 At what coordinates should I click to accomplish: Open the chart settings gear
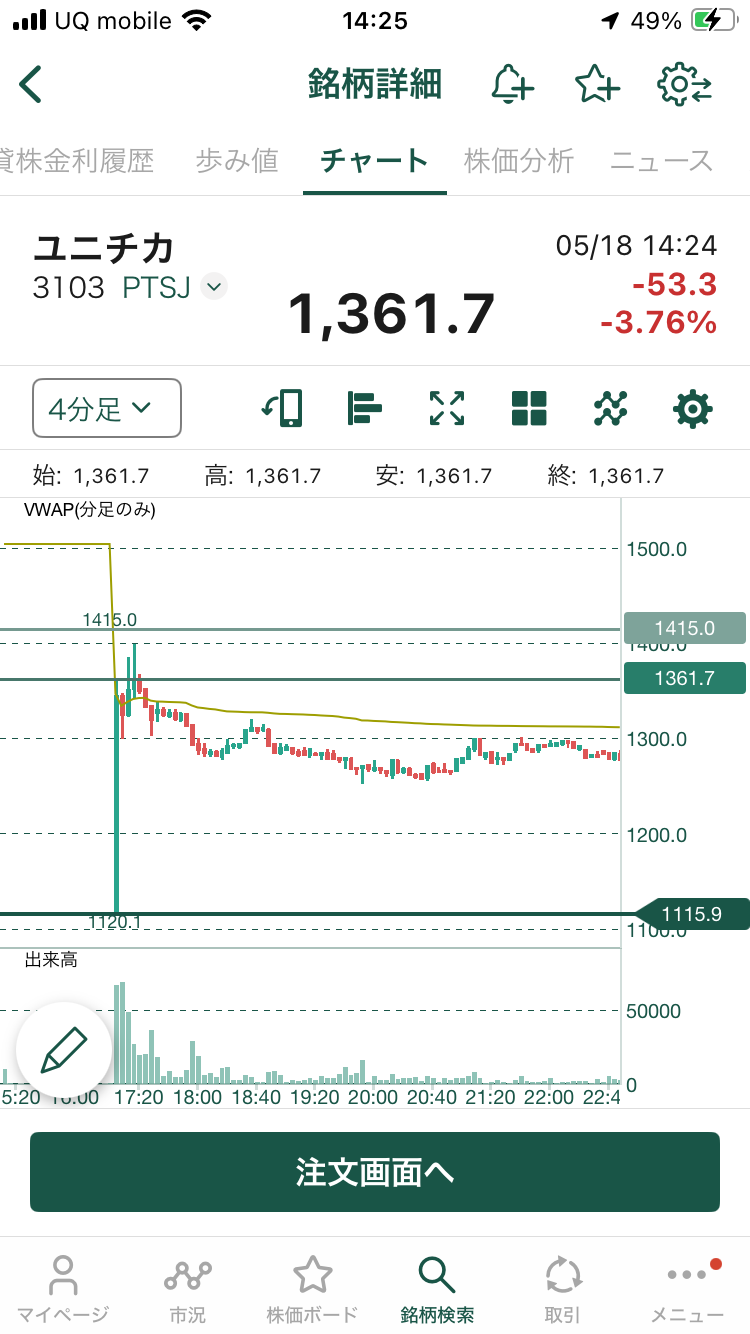[x=693, y=408]
